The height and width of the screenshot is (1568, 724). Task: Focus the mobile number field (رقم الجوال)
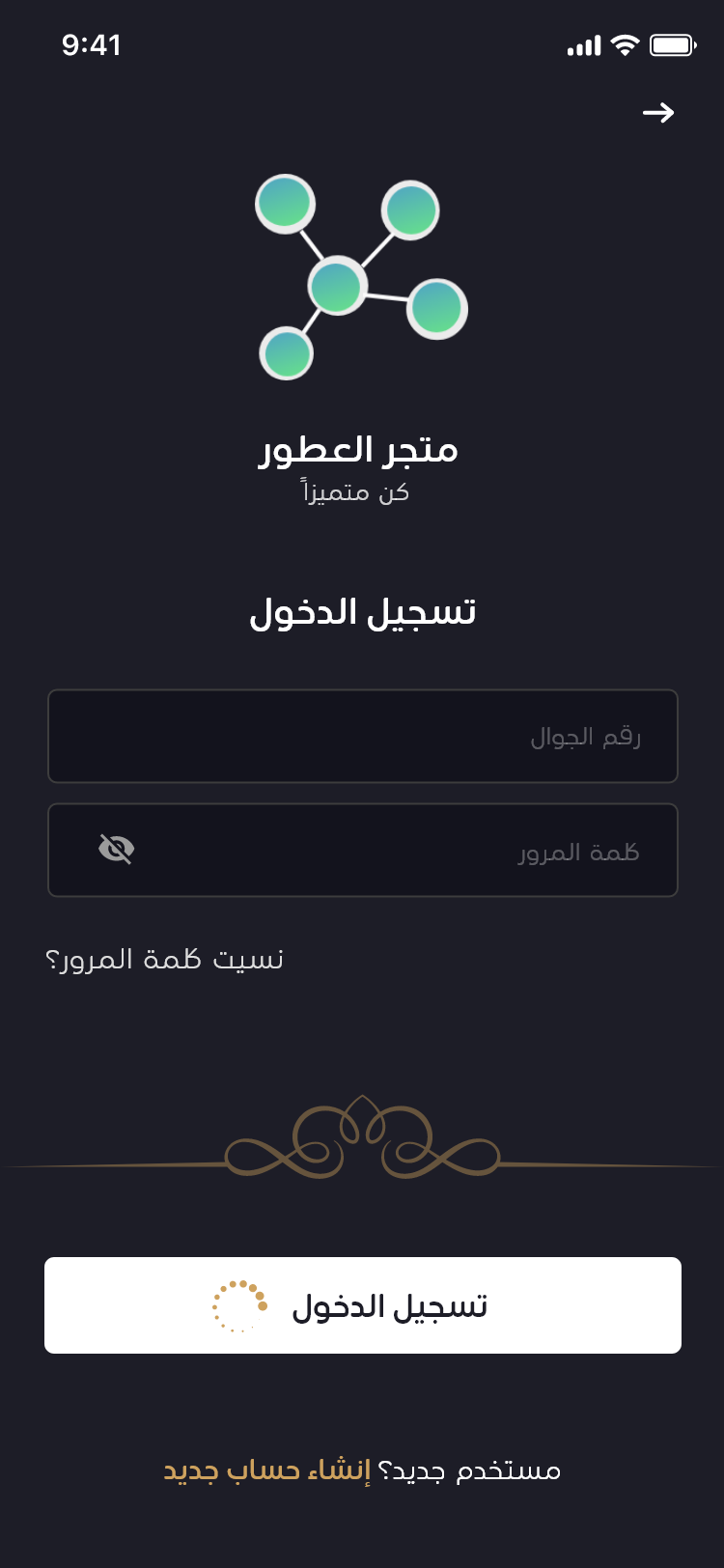[x=363, y=736]
